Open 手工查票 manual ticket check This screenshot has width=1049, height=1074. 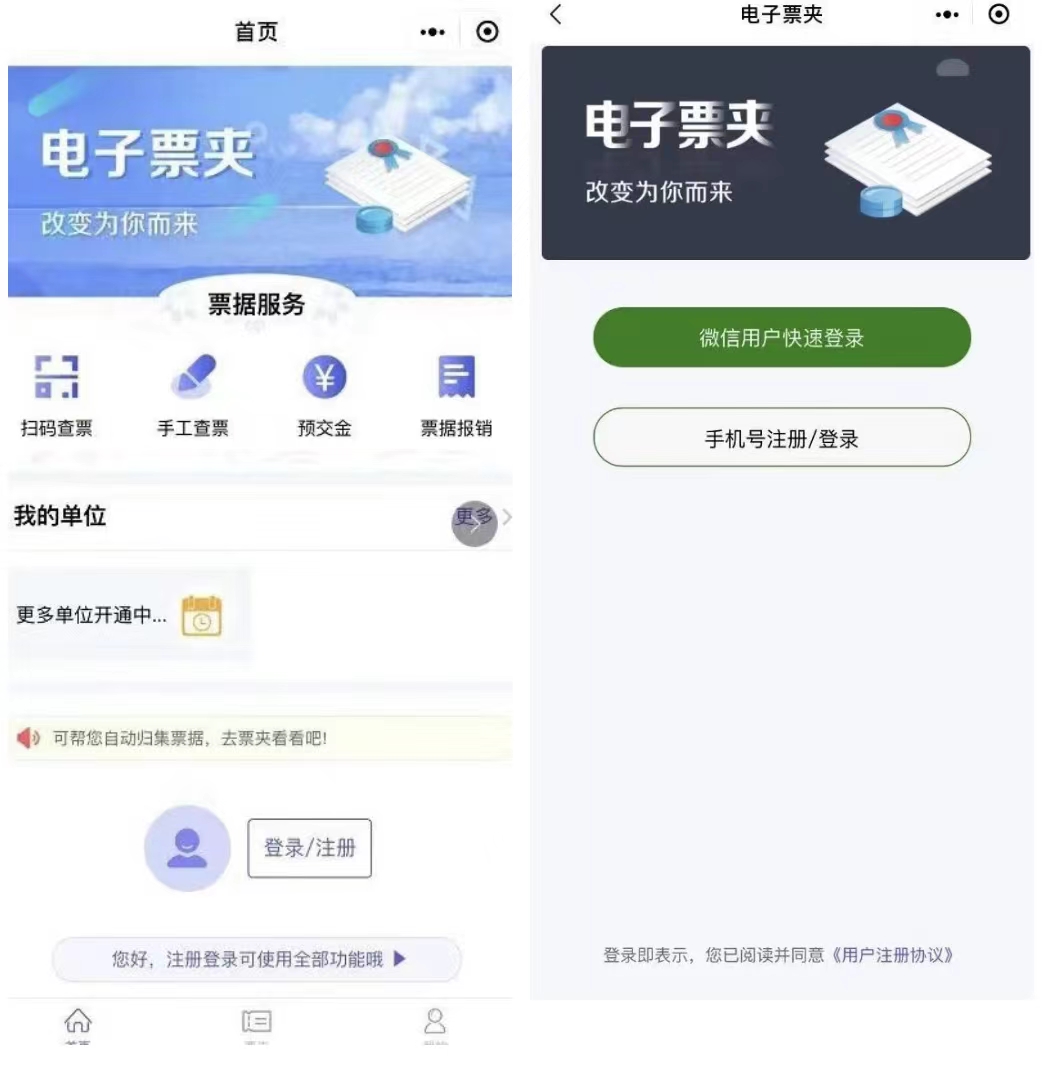pyautogui.click(x=193, y=396)
